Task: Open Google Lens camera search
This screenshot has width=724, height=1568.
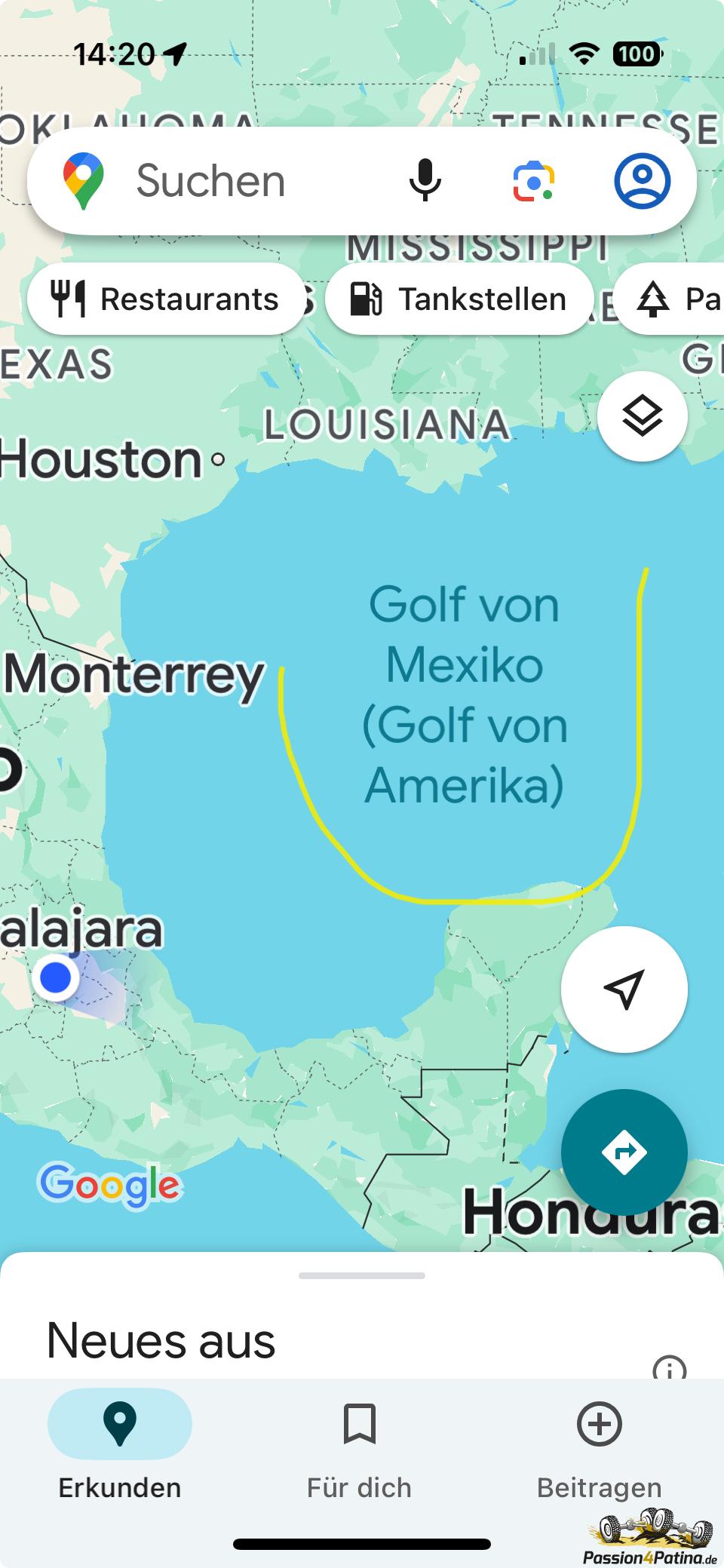Action: click(x=534, y=181)
